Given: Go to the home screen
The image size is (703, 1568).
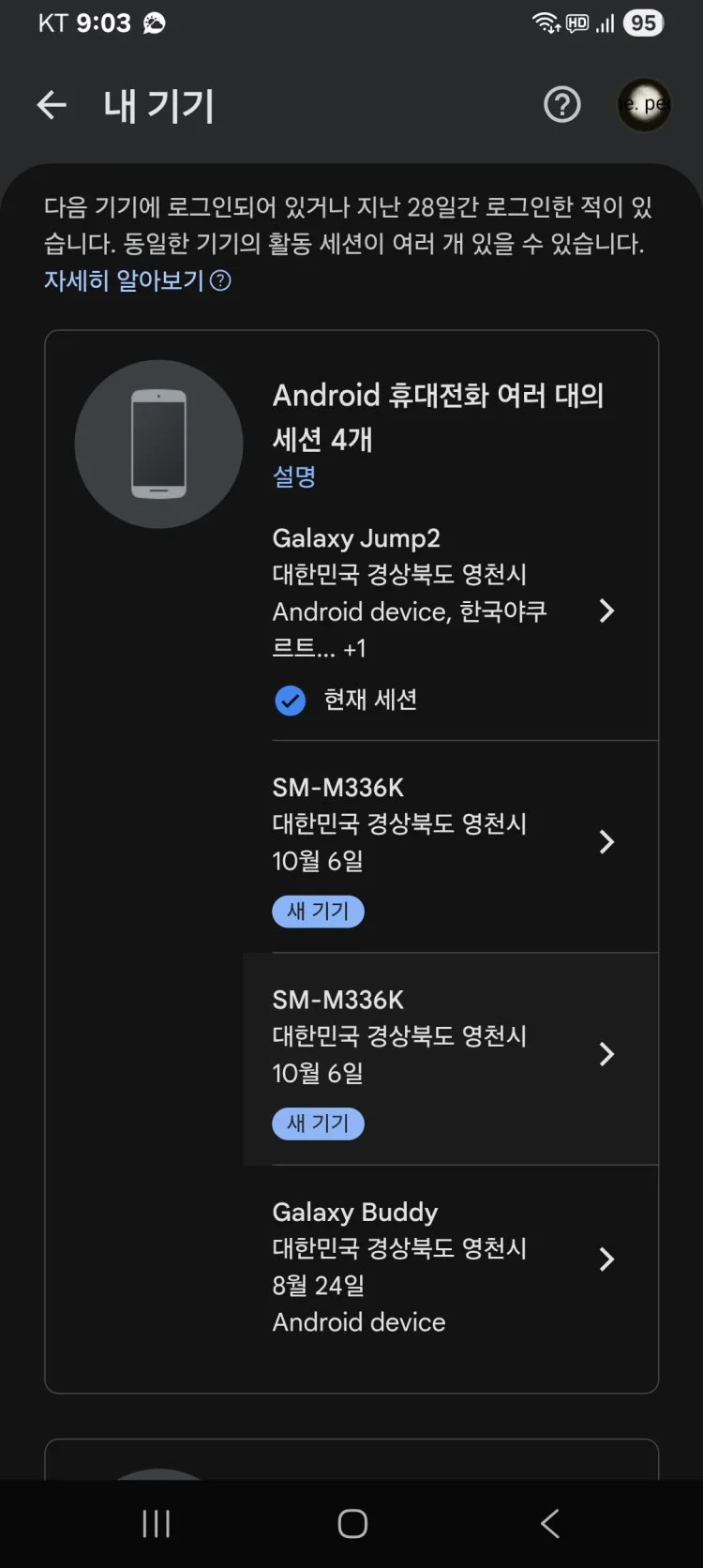Looking at the screenshot, I should [352, 1524].
